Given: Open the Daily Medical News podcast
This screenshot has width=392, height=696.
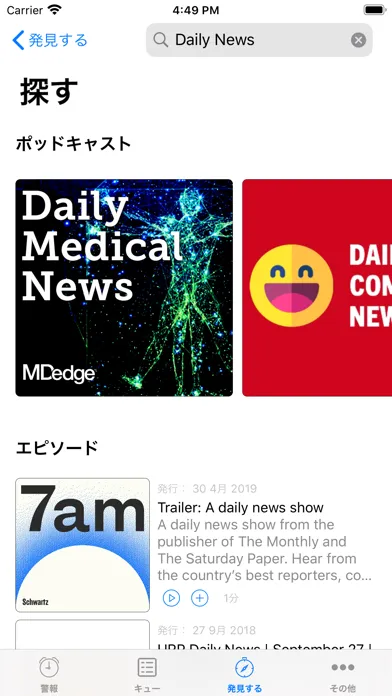Looking at the screenshot, I should 124,288.
